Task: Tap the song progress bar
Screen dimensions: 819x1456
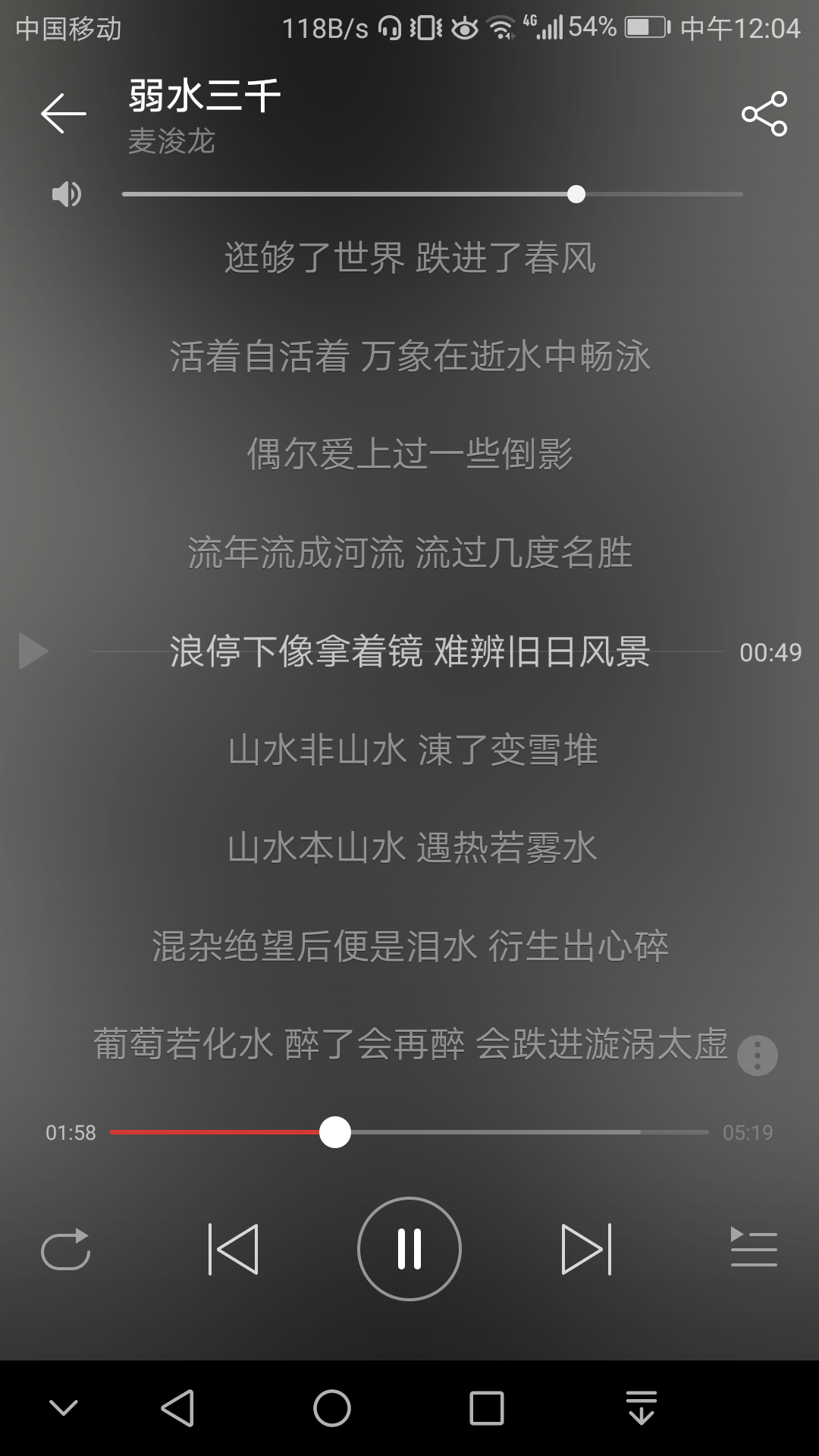Action: (x=409, y=1132)
